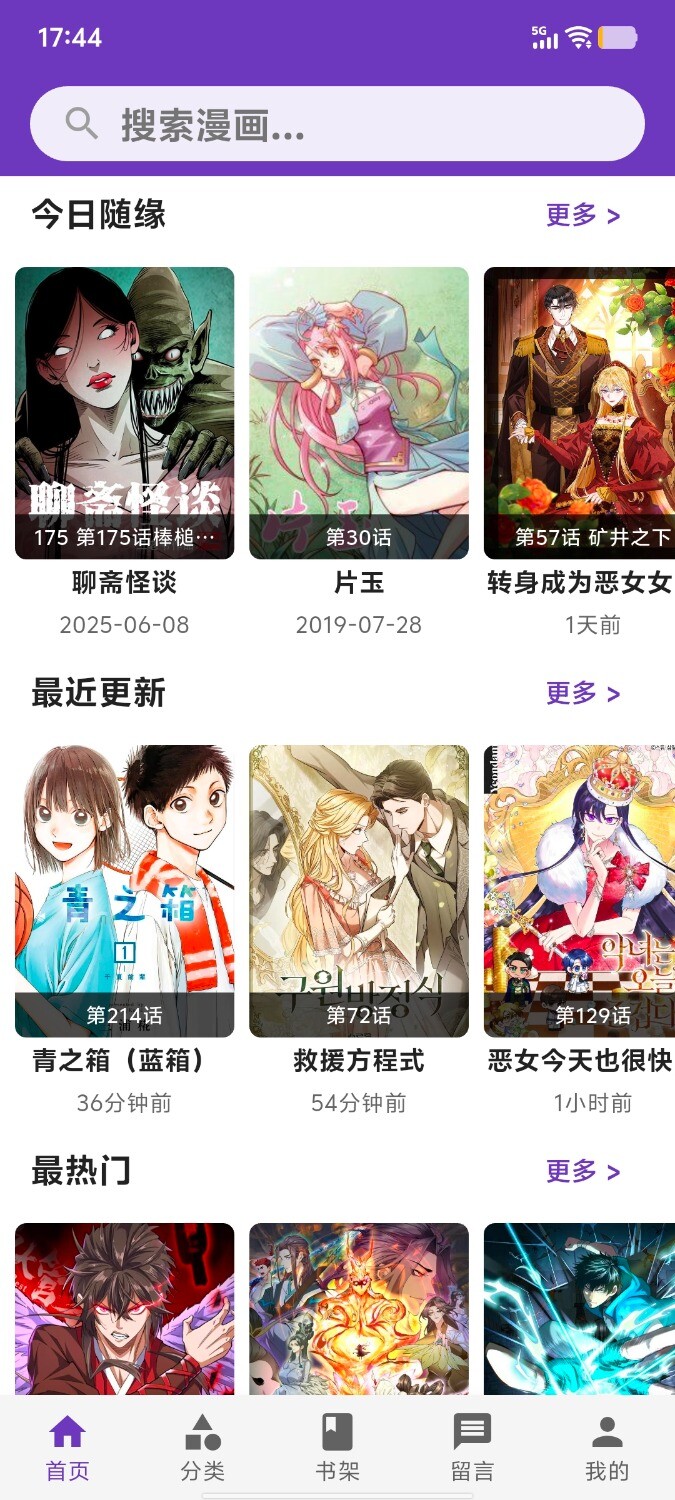
Task: Open 更多 next to 最近更新
Action: [583, 693]
